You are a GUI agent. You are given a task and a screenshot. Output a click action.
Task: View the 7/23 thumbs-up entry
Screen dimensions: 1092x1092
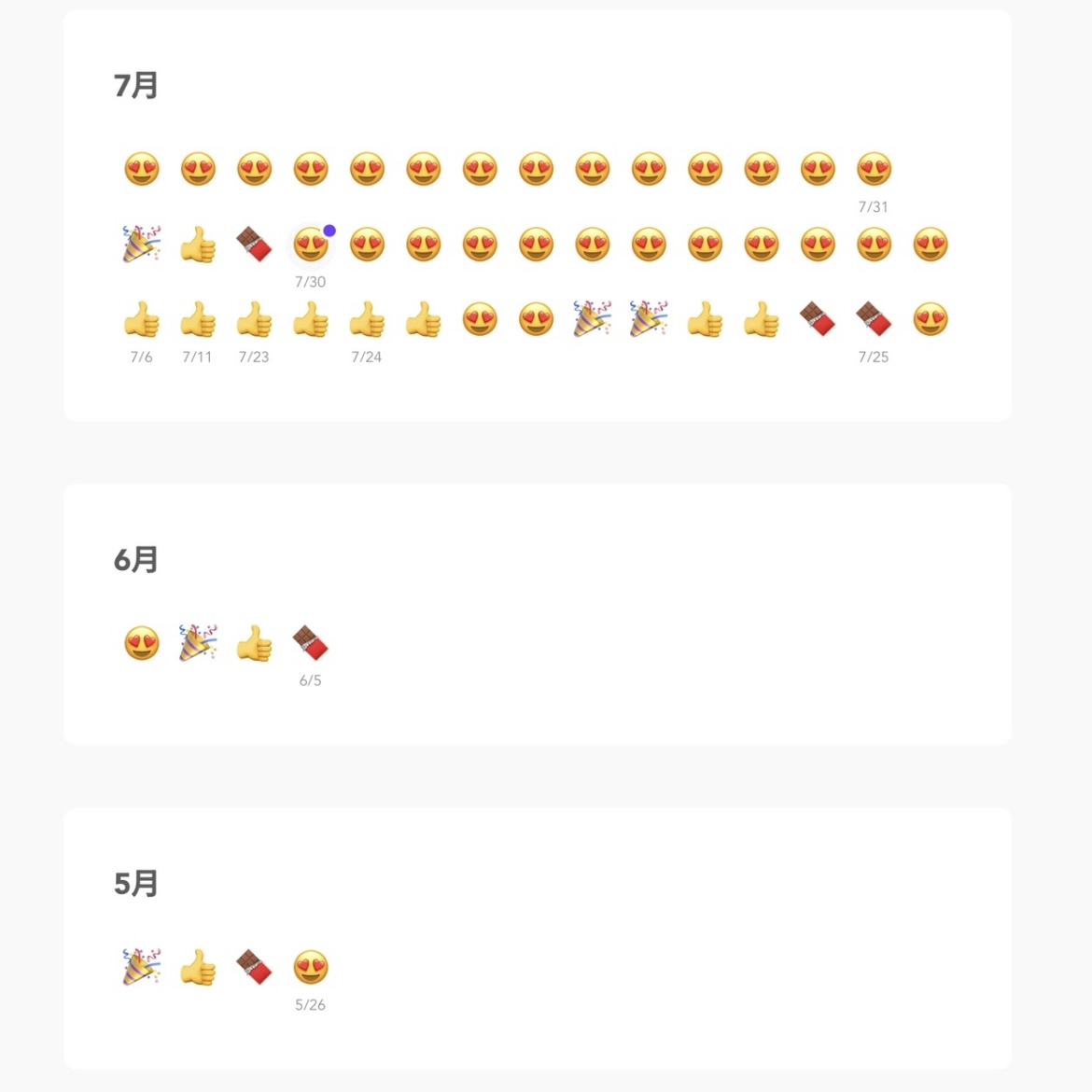click(x=254, y=320)
